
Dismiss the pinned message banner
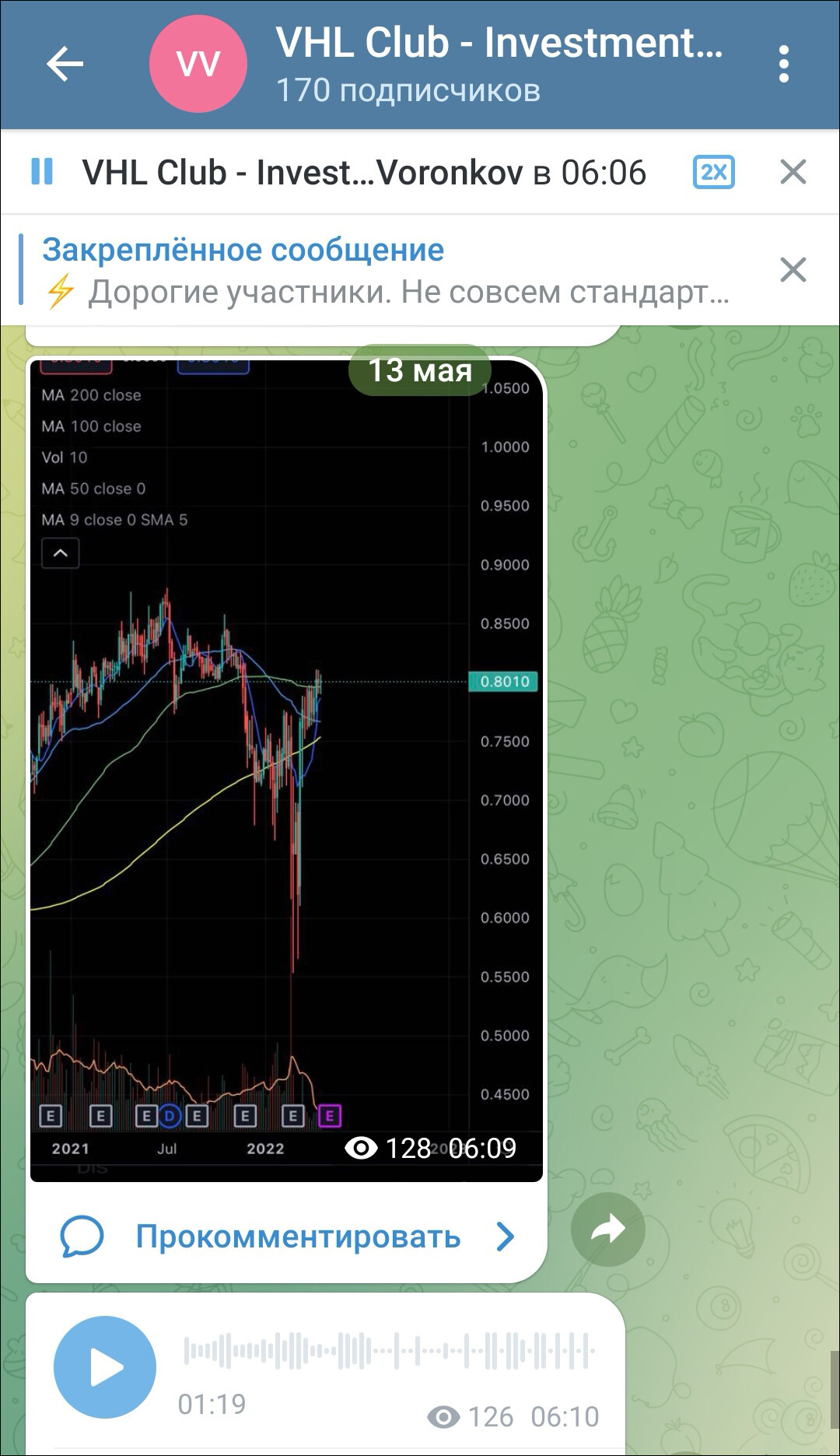click(793, 270)
